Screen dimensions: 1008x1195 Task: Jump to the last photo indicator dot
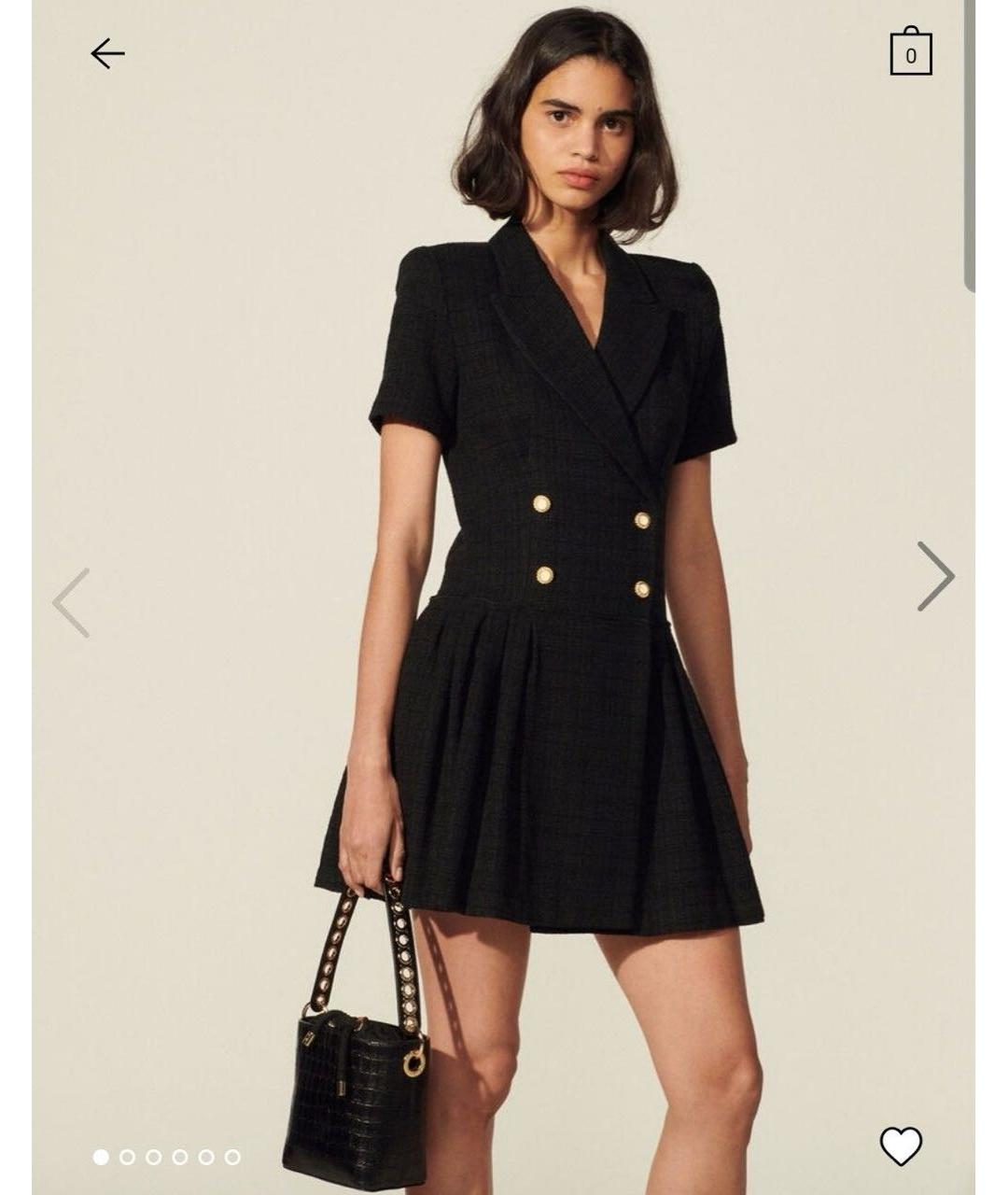pos(232,1157)
